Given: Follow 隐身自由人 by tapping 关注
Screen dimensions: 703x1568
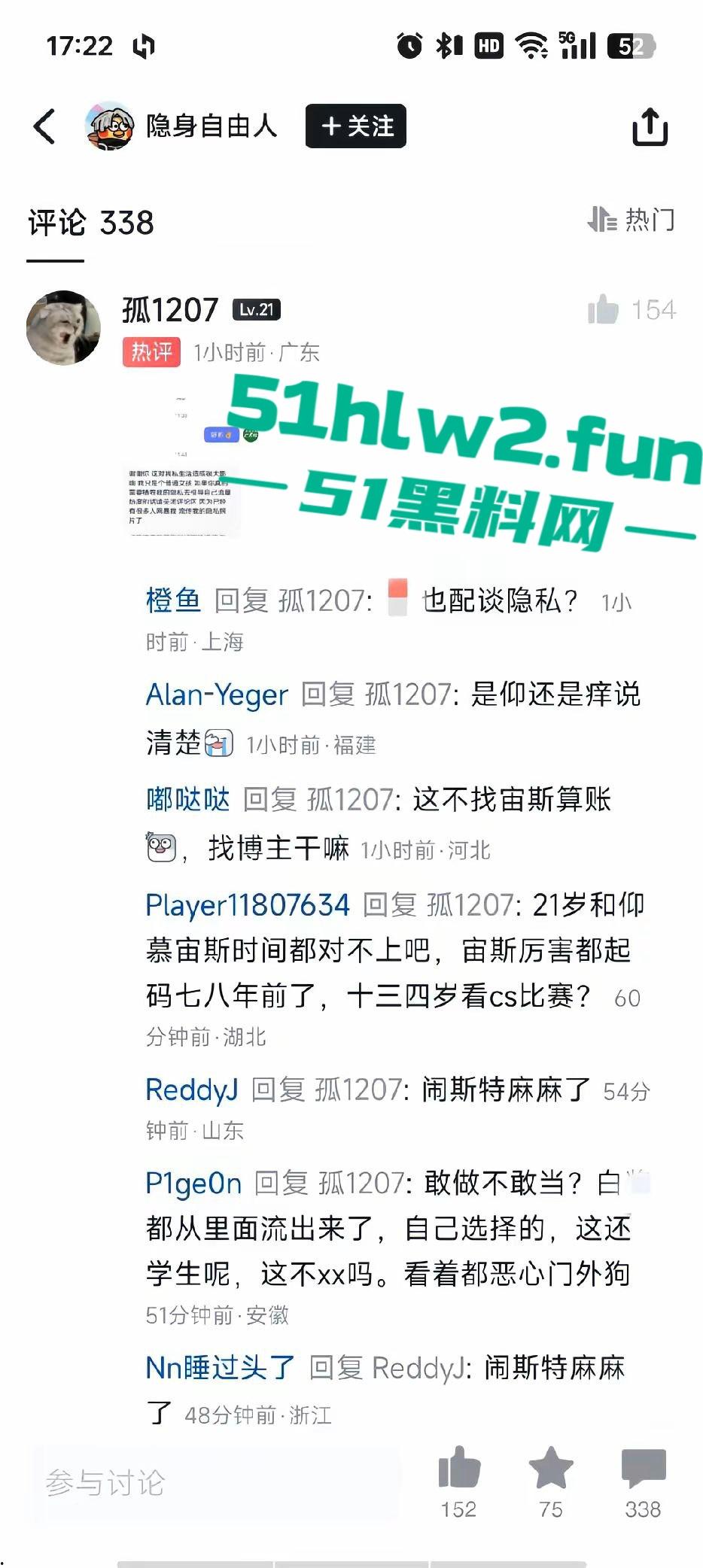Looking at the screenshot, I should pos(355,126).
